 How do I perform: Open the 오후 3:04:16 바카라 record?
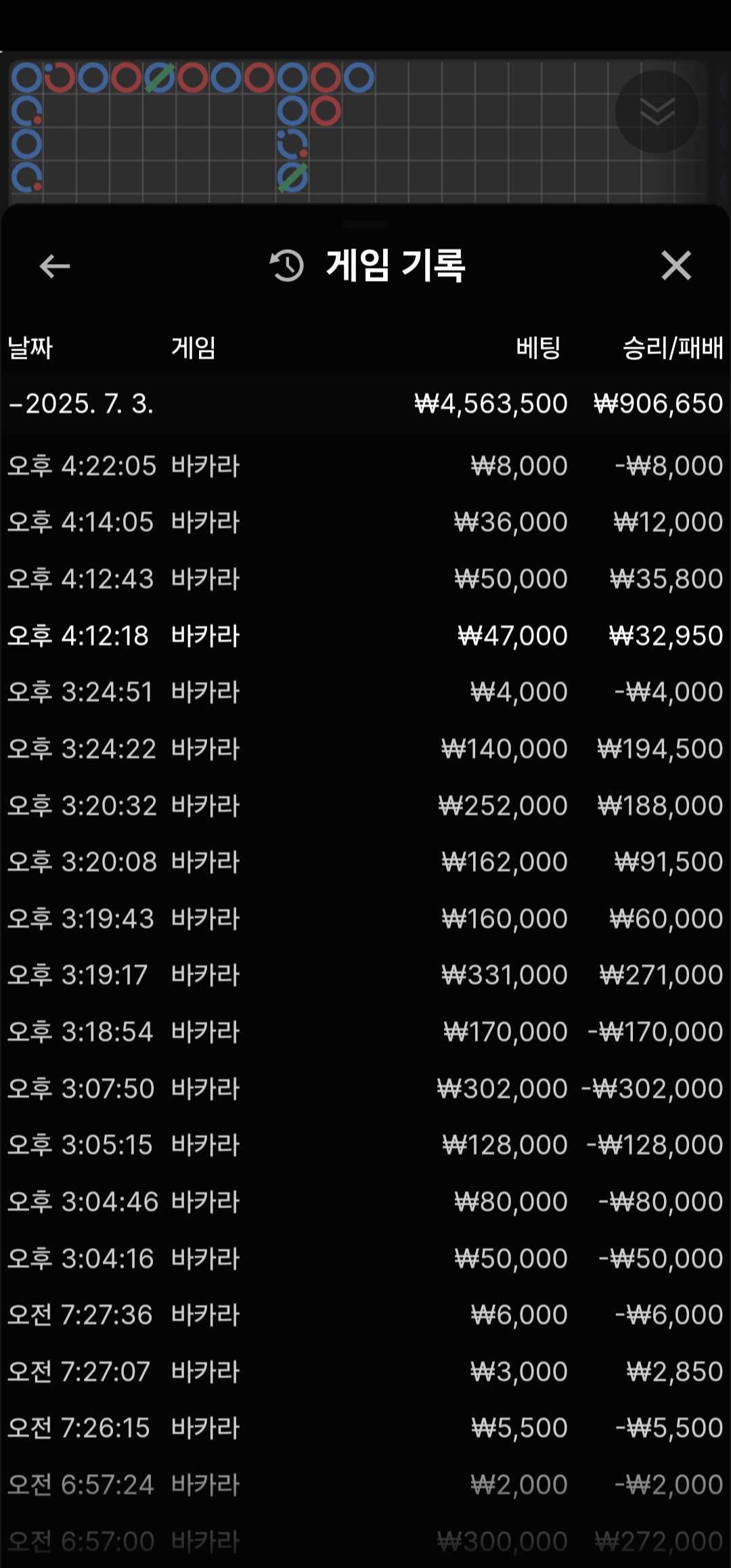click(x=365, y=1259)
